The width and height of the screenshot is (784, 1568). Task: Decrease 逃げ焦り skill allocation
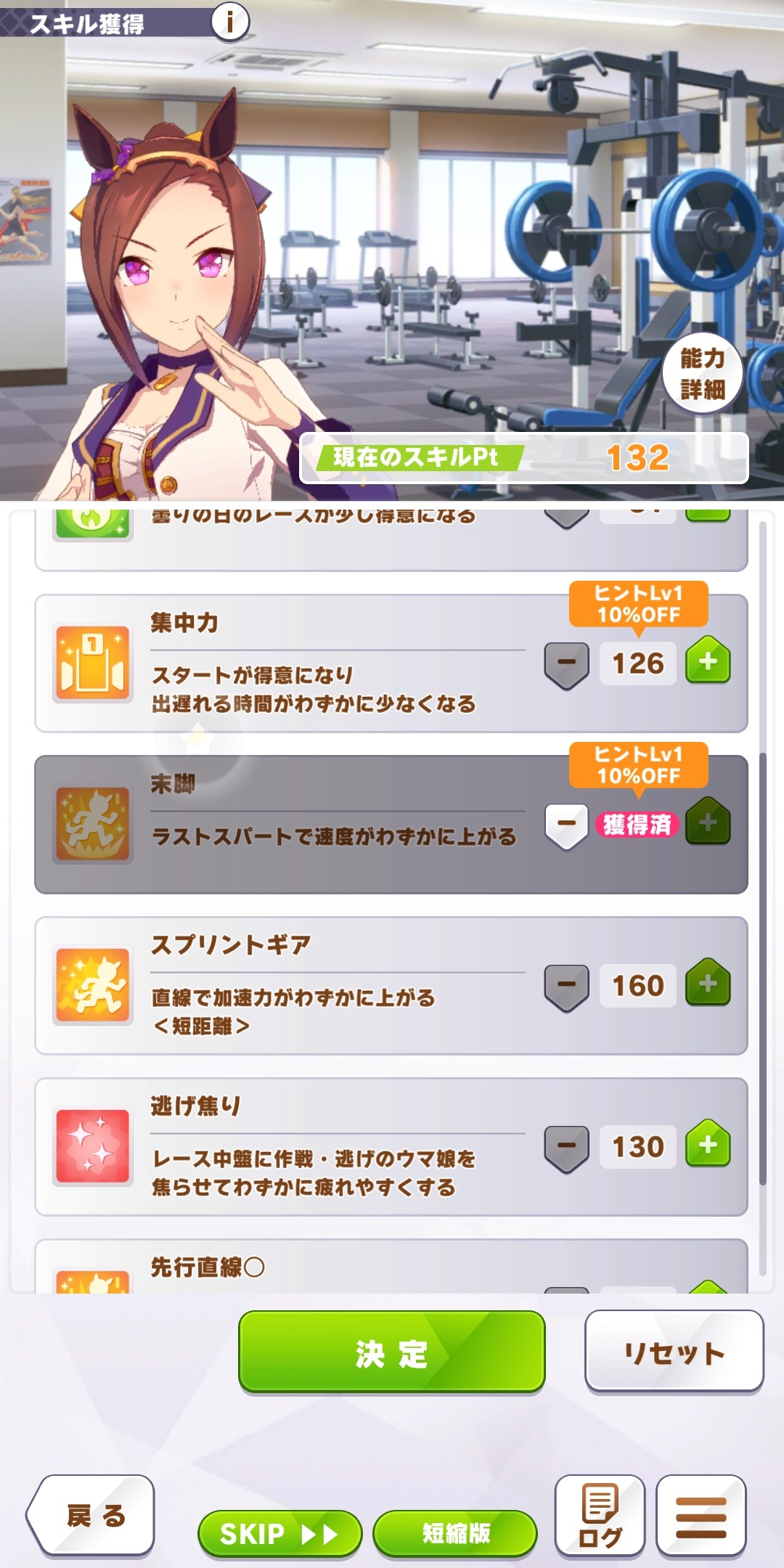[565, 1146]
